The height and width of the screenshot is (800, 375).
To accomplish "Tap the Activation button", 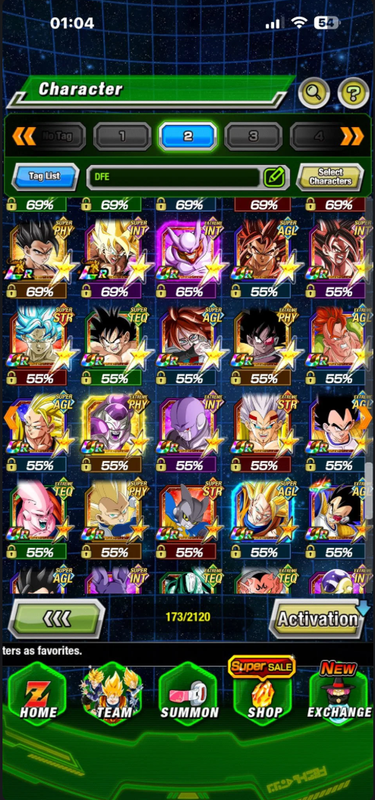I will pos(317,619).
